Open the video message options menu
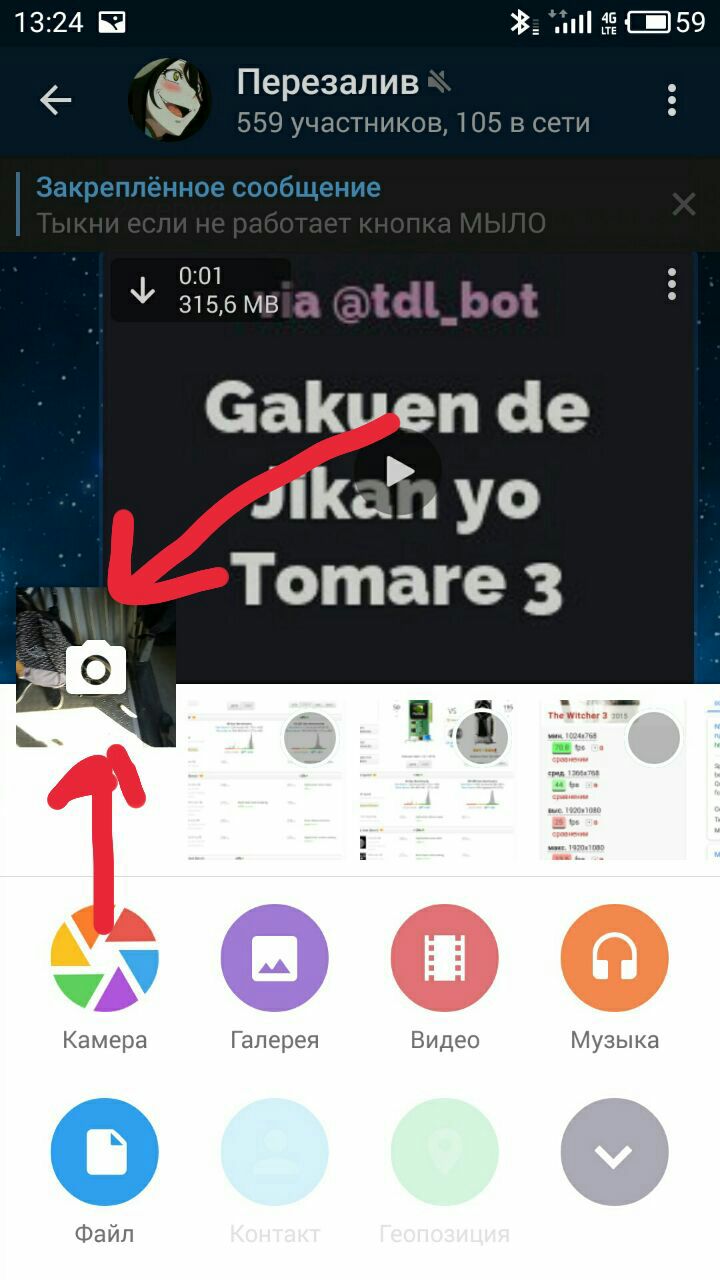 (672, 285)
